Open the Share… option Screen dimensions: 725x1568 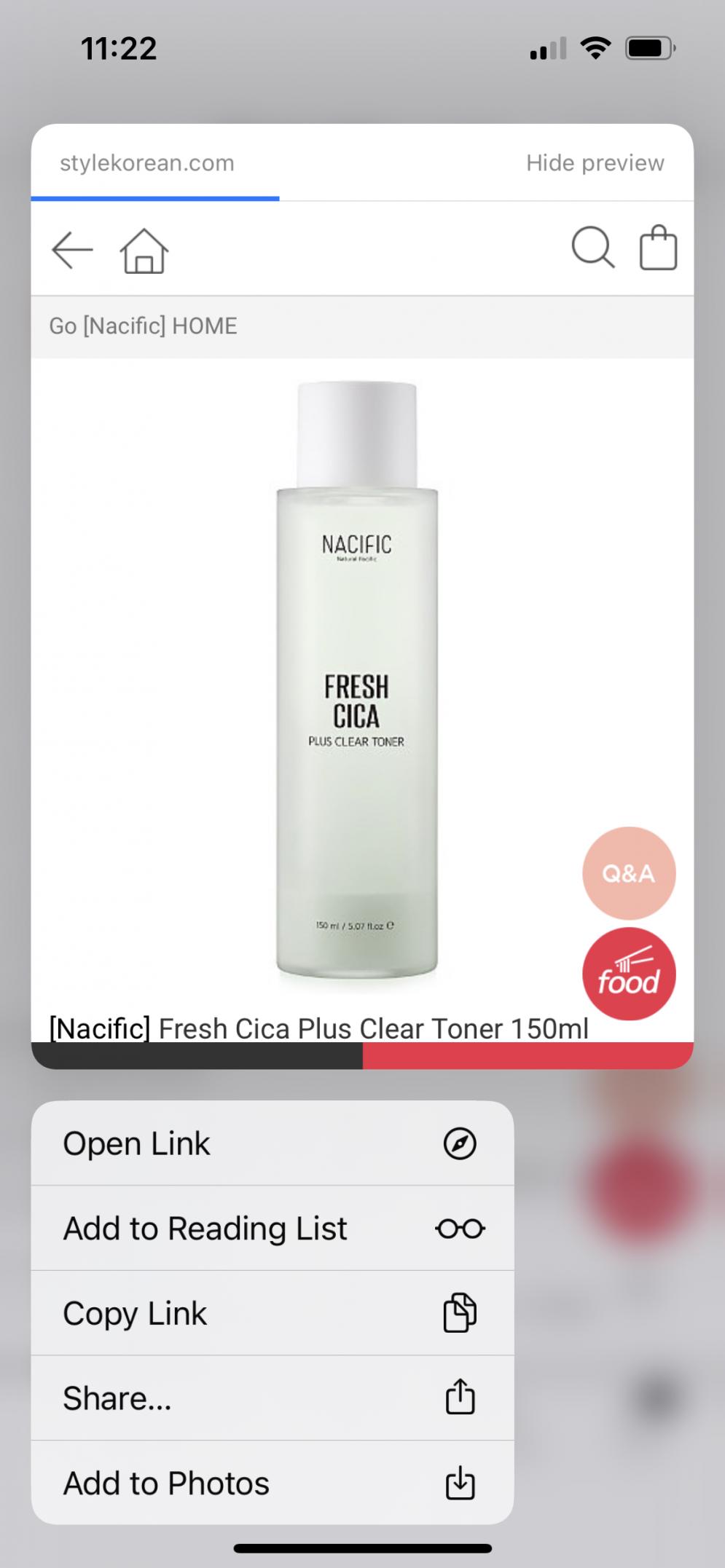pyautogui.click(x=271, y=1398)
